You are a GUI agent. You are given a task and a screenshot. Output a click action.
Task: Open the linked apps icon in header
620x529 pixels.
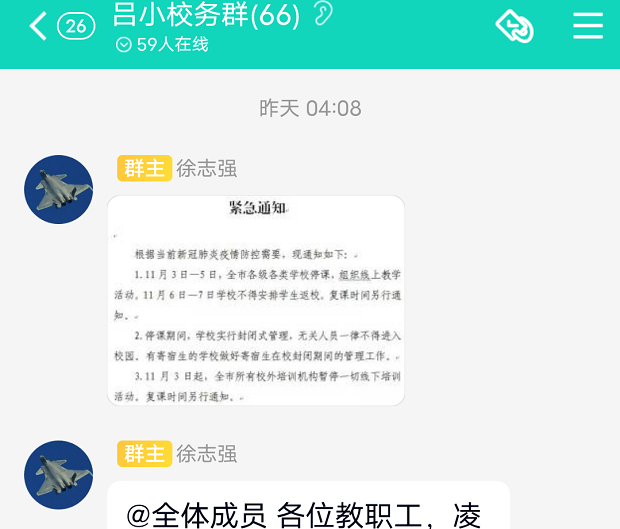tap(514, 26)
